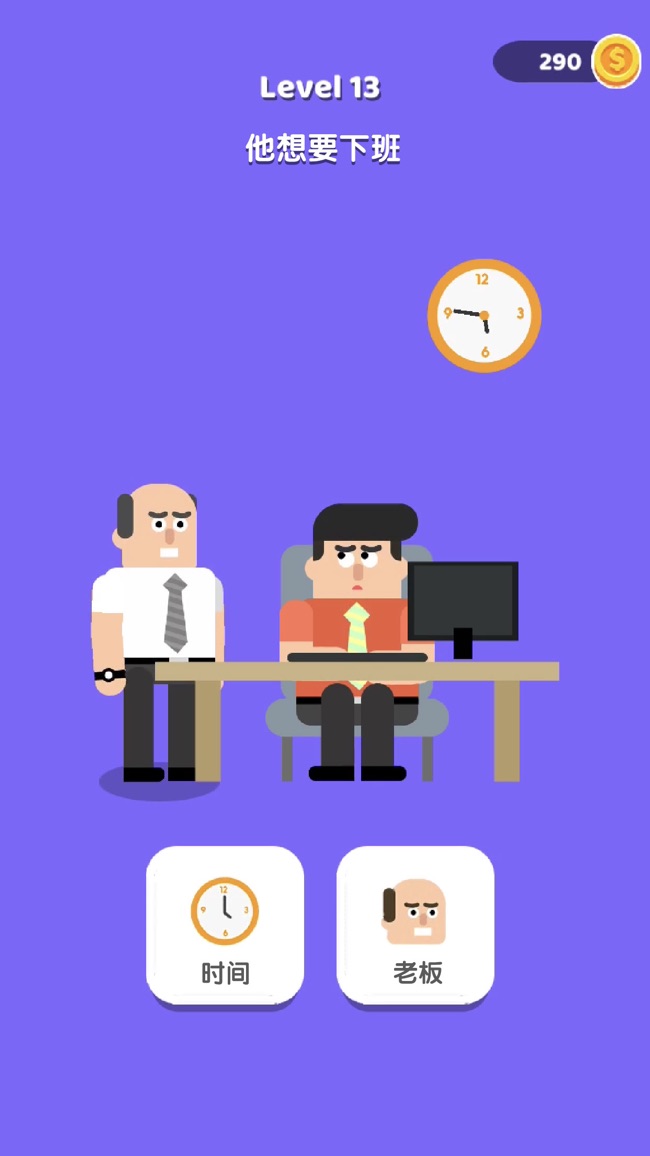The height and width of the screenshot is (1156, 650).
Task: Open the coin balance showing 290
Action: tap(566, 62)
